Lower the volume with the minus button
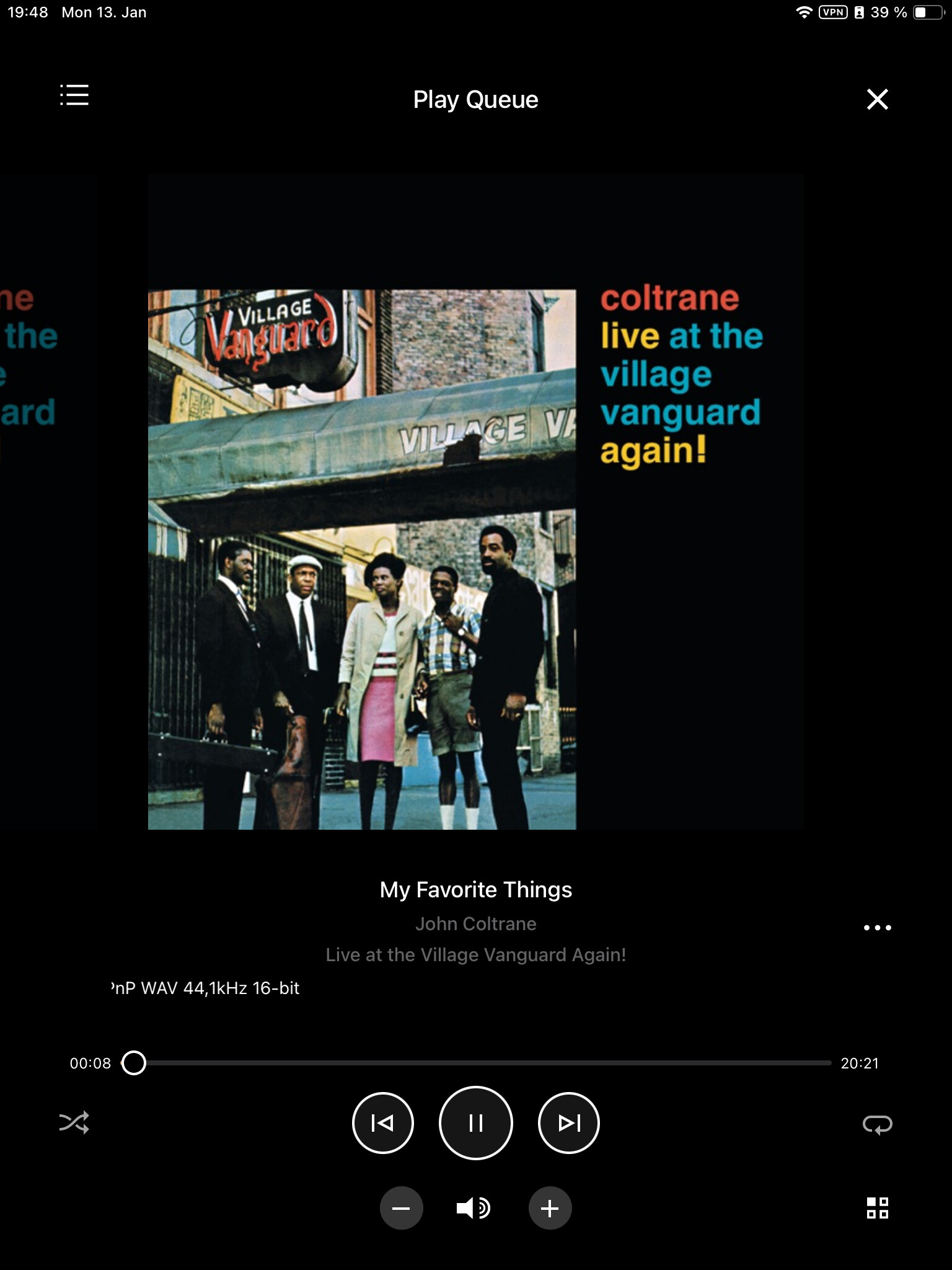The width and height of the screenshot is (952, 1270). (401, 1208)
